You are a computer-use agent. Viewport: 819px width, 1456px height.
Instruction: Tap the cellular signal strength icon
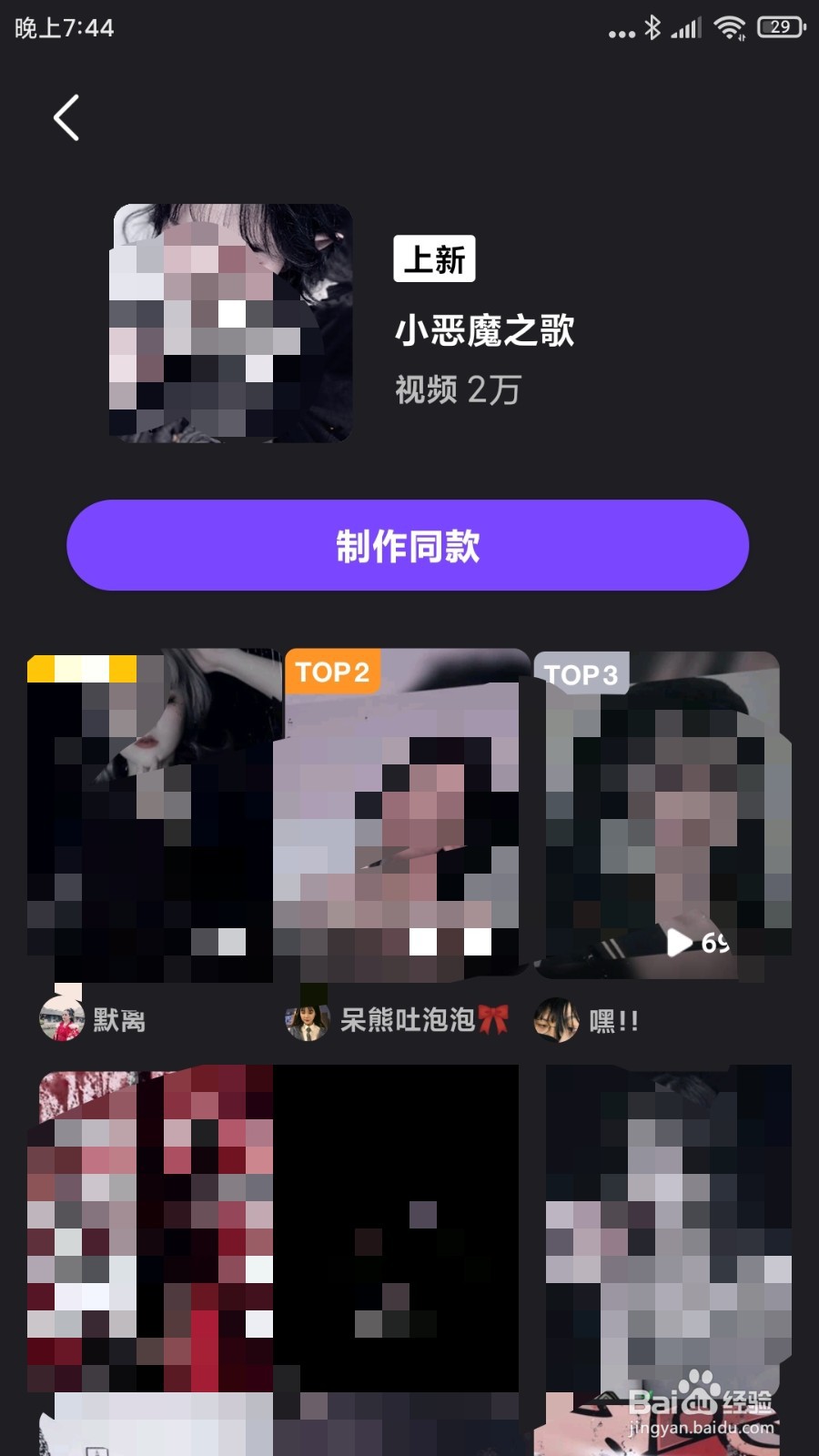pyautogui.click(x=687, y=30)
